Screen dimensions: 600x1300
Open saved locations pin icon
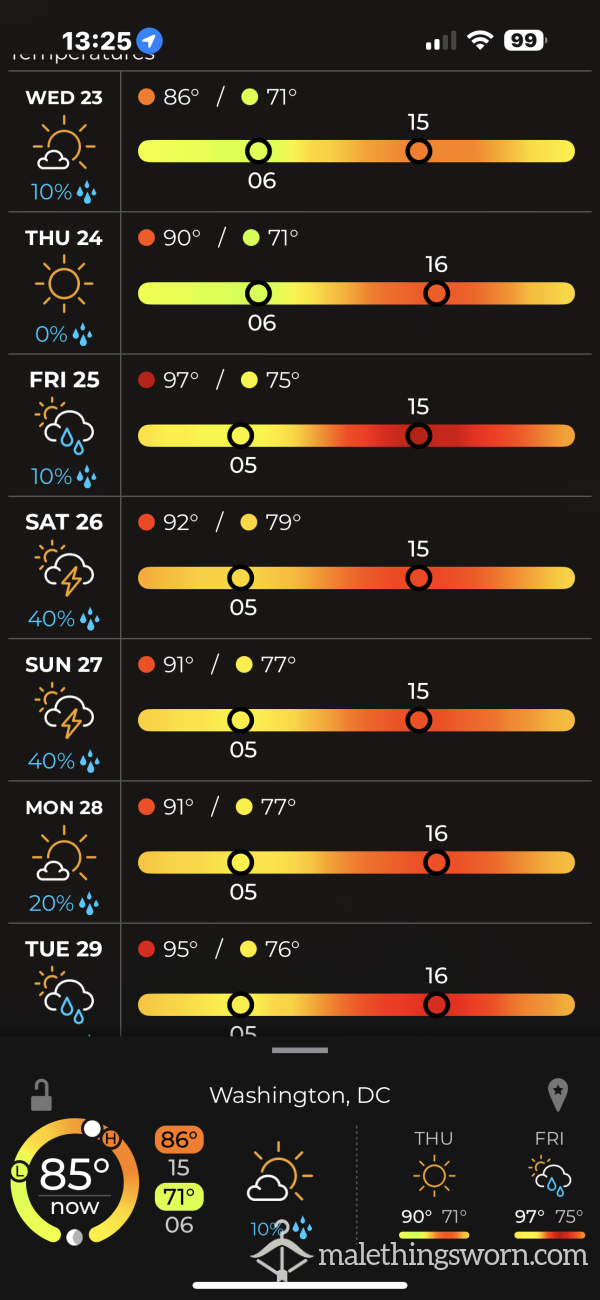click(558, 1095)
